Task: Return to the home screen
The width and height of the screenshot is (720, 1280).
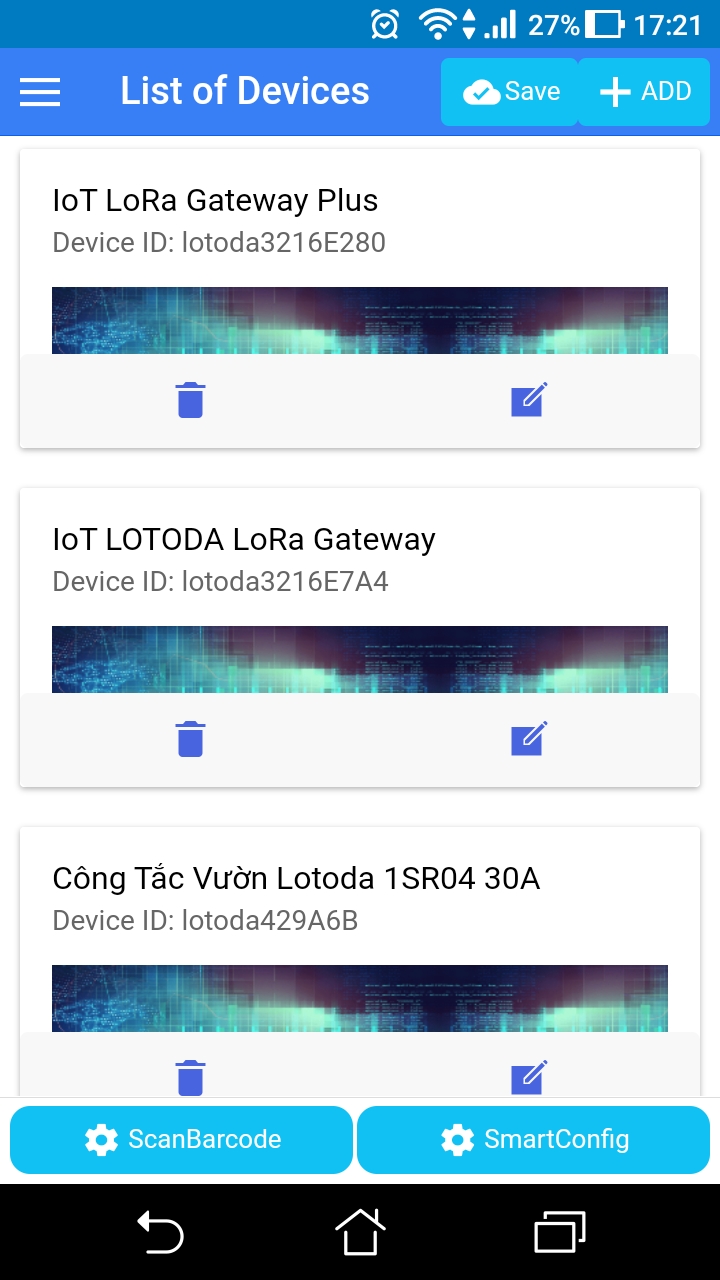Action: [360, 1231]
